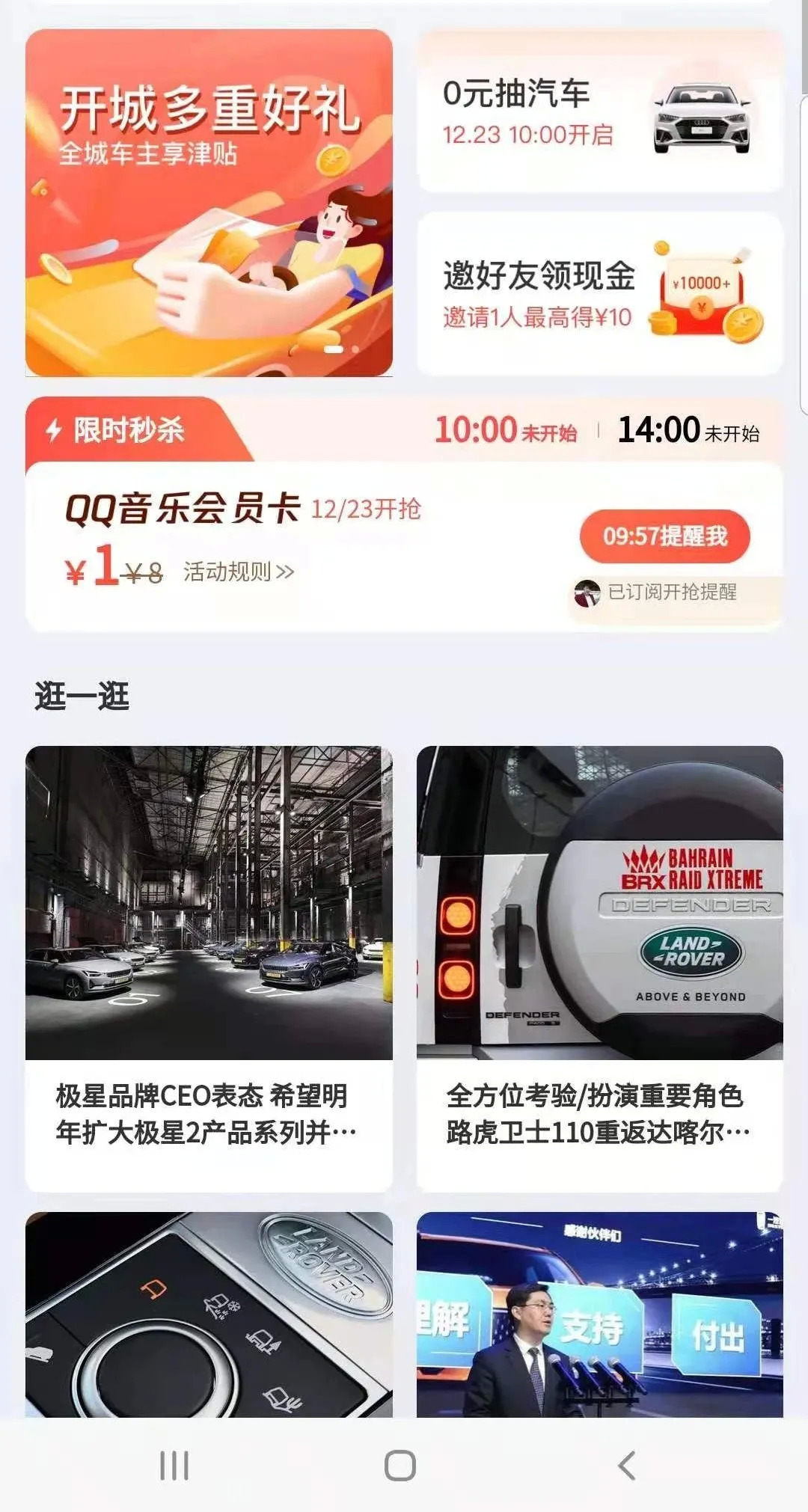View 活动规则 for the flash sale

[x=239, y=572]
